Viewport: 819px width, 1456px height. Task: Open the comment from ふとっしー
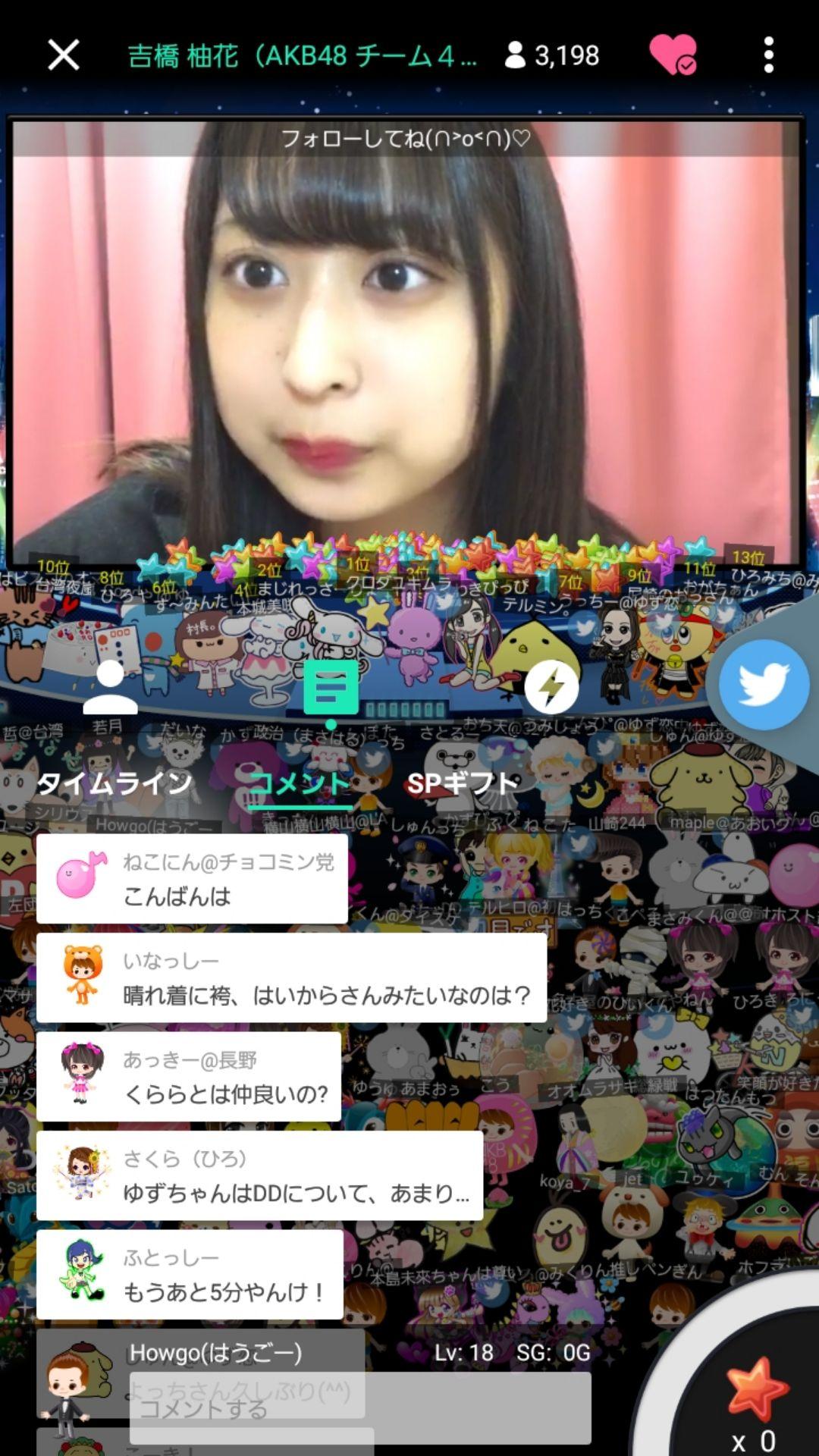190,1275
